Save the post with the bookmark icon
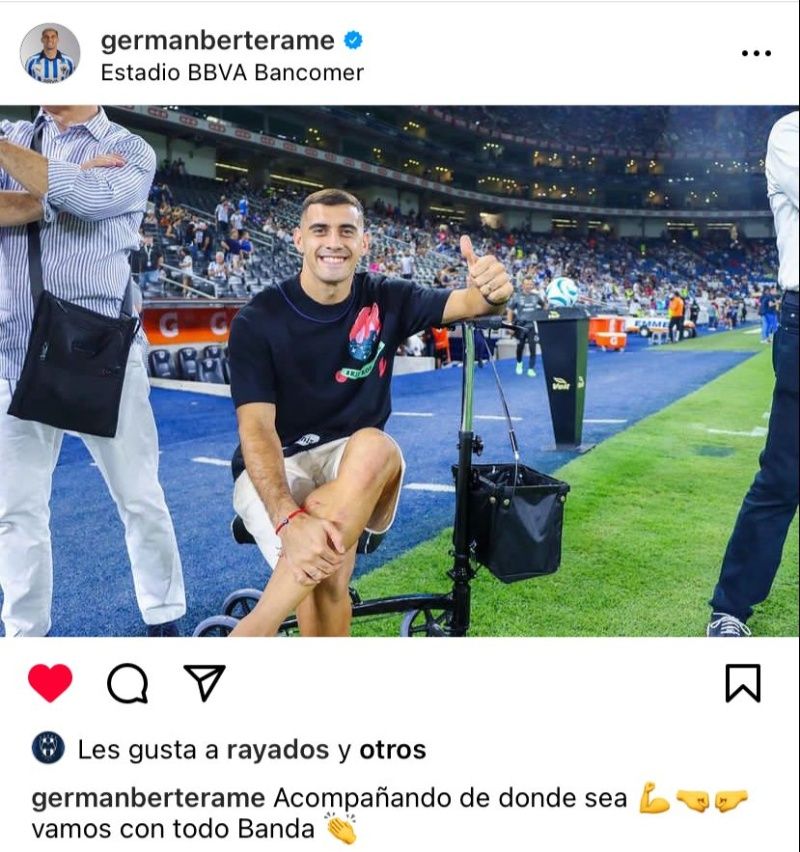Viewport: 800px width, 852px height. pos(742,683)
